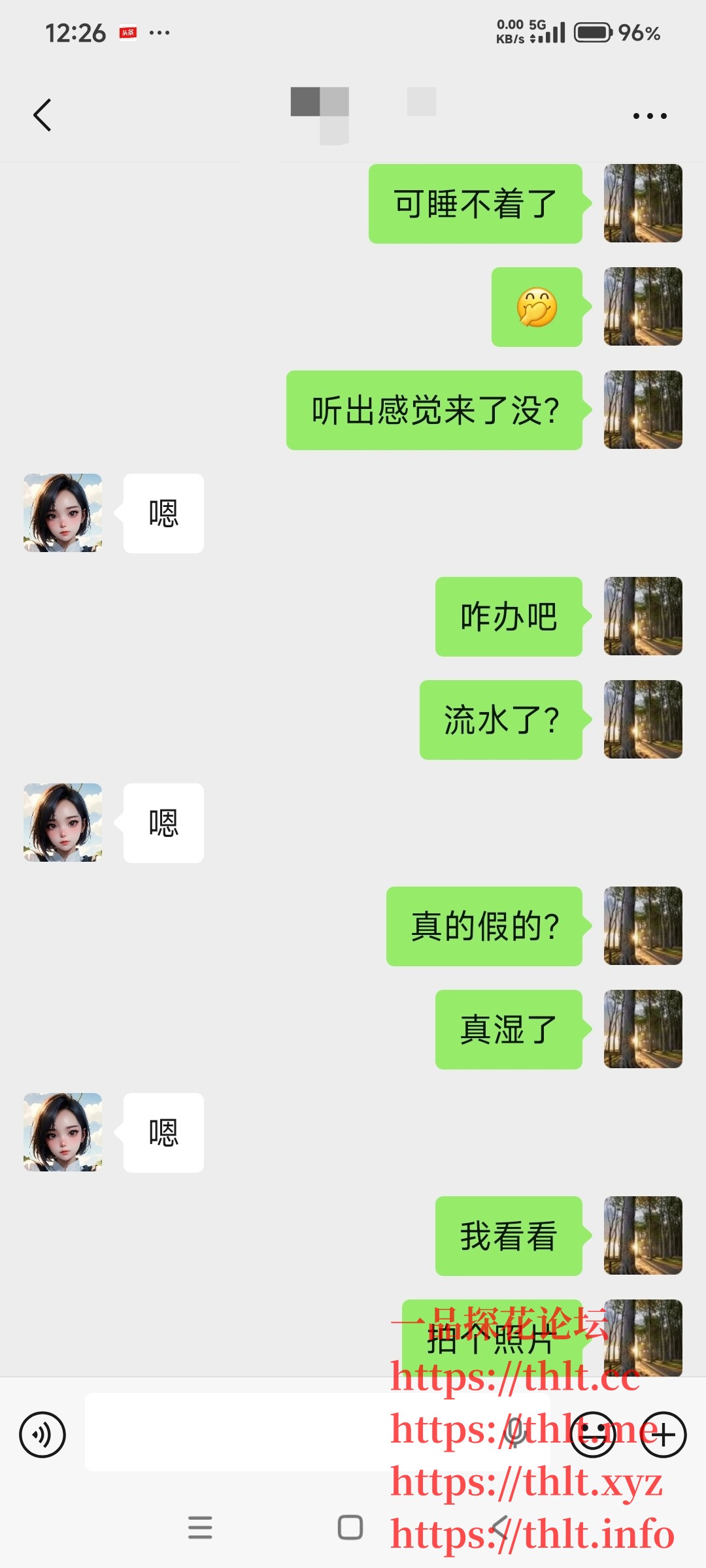Open the three-dot chat options menu
This screenshot has height=1568, width=706.
click(649, 114)
